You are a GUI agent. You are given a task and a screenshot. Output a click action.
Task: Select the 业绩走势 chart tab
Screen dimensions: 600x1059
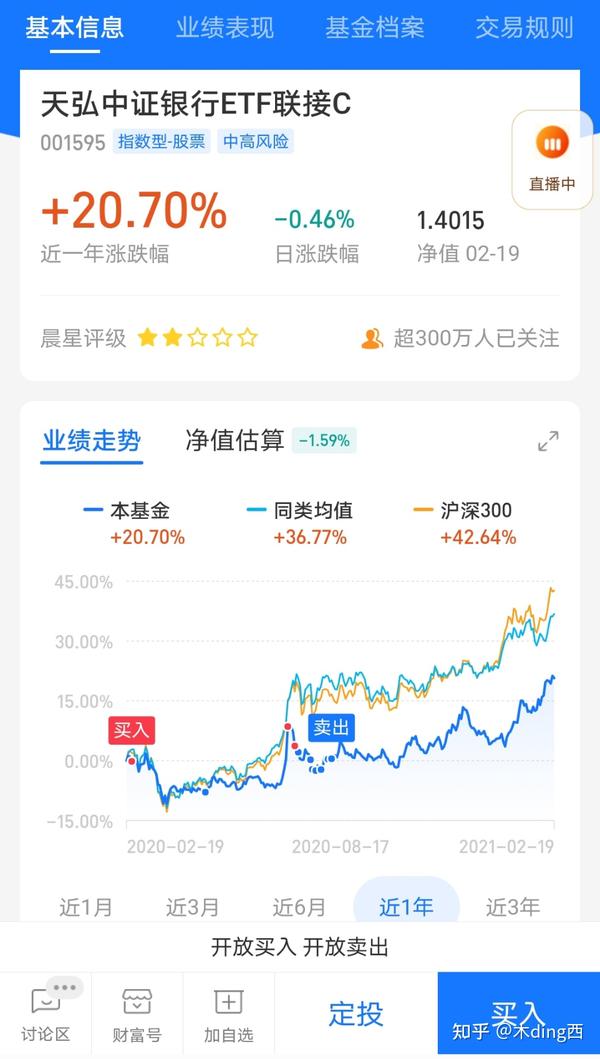click(92, 440)
